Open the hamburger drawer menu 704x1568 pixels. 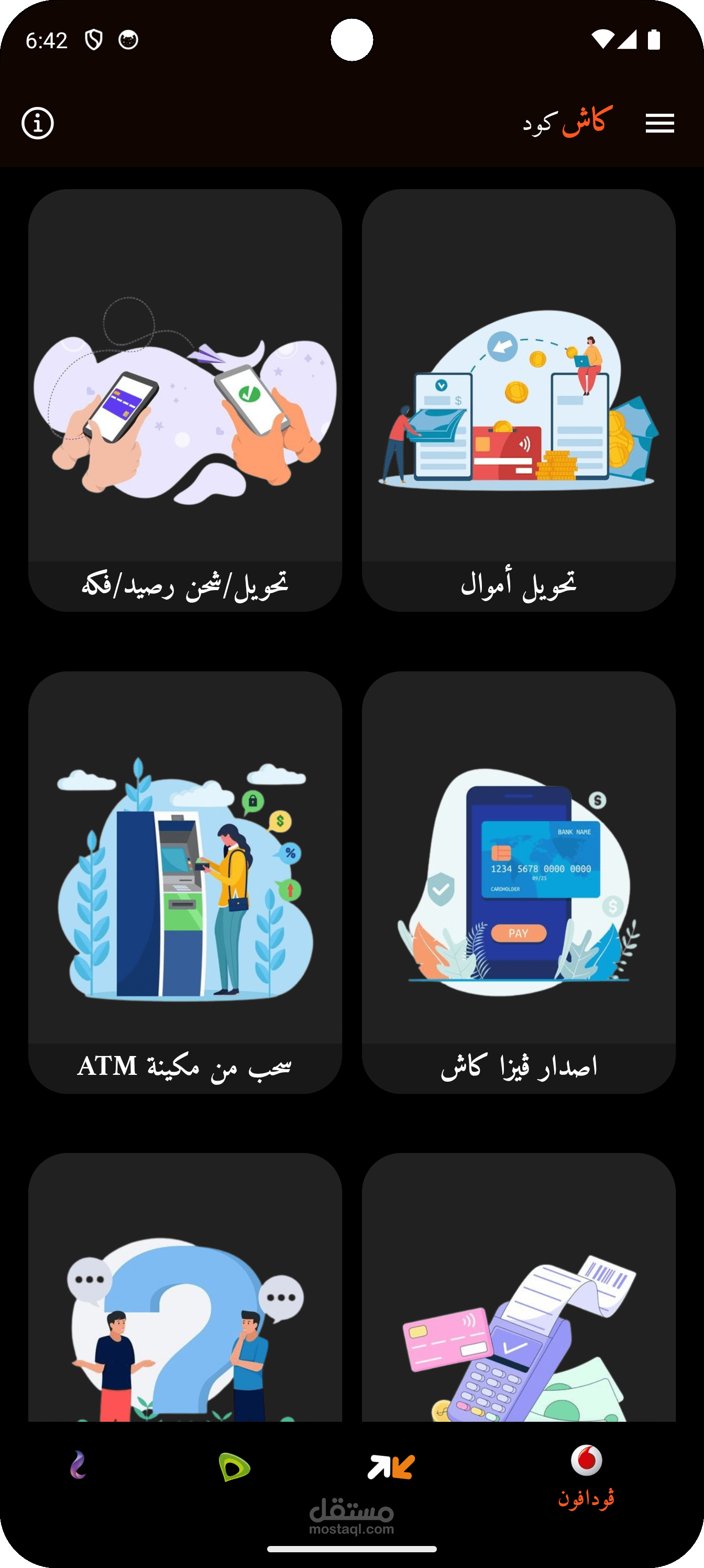click(659, 123)
